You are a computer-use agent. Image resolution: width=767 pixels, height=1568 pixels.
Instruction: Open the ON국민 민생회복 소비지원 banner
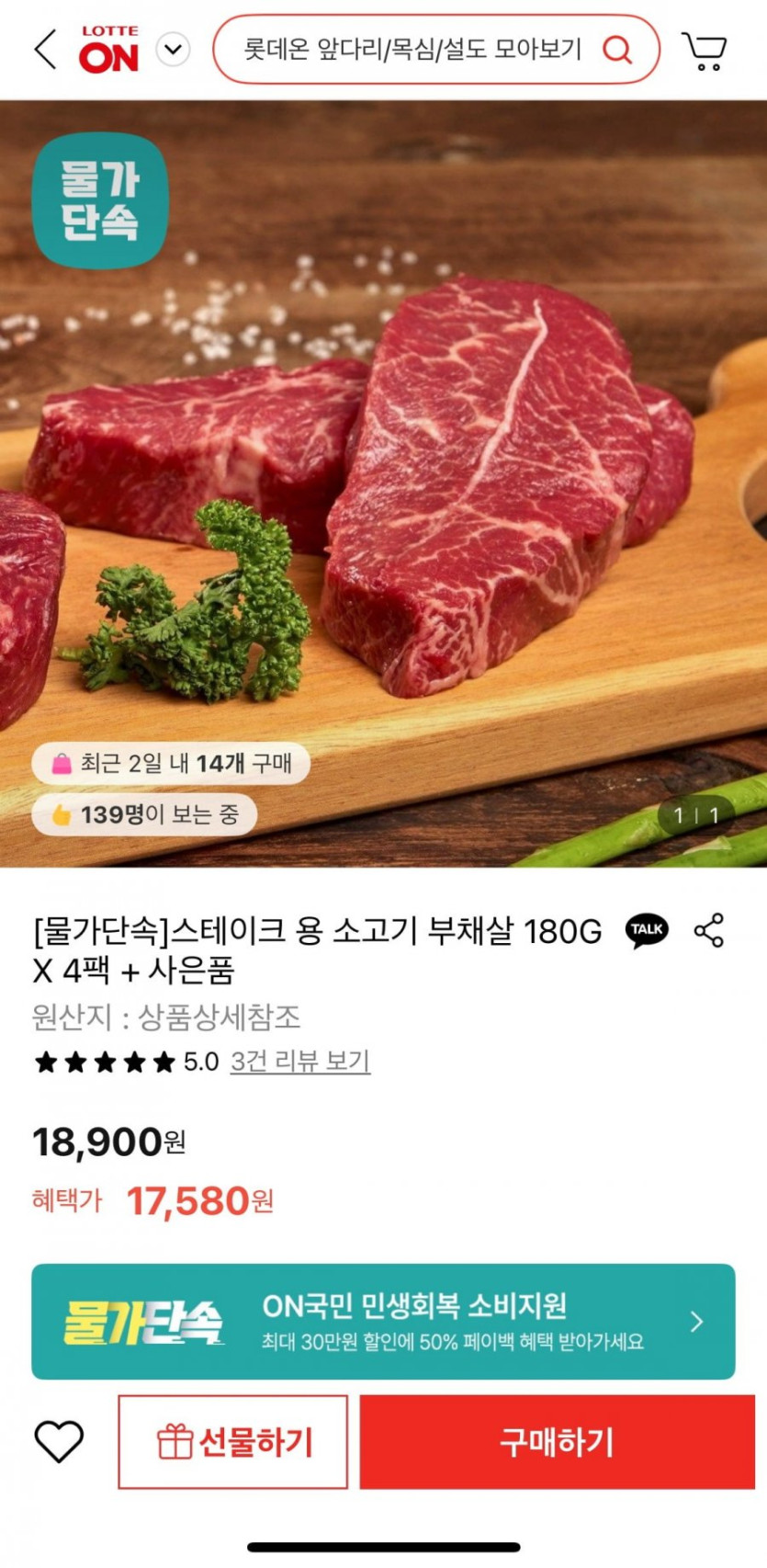(383, 1321)
